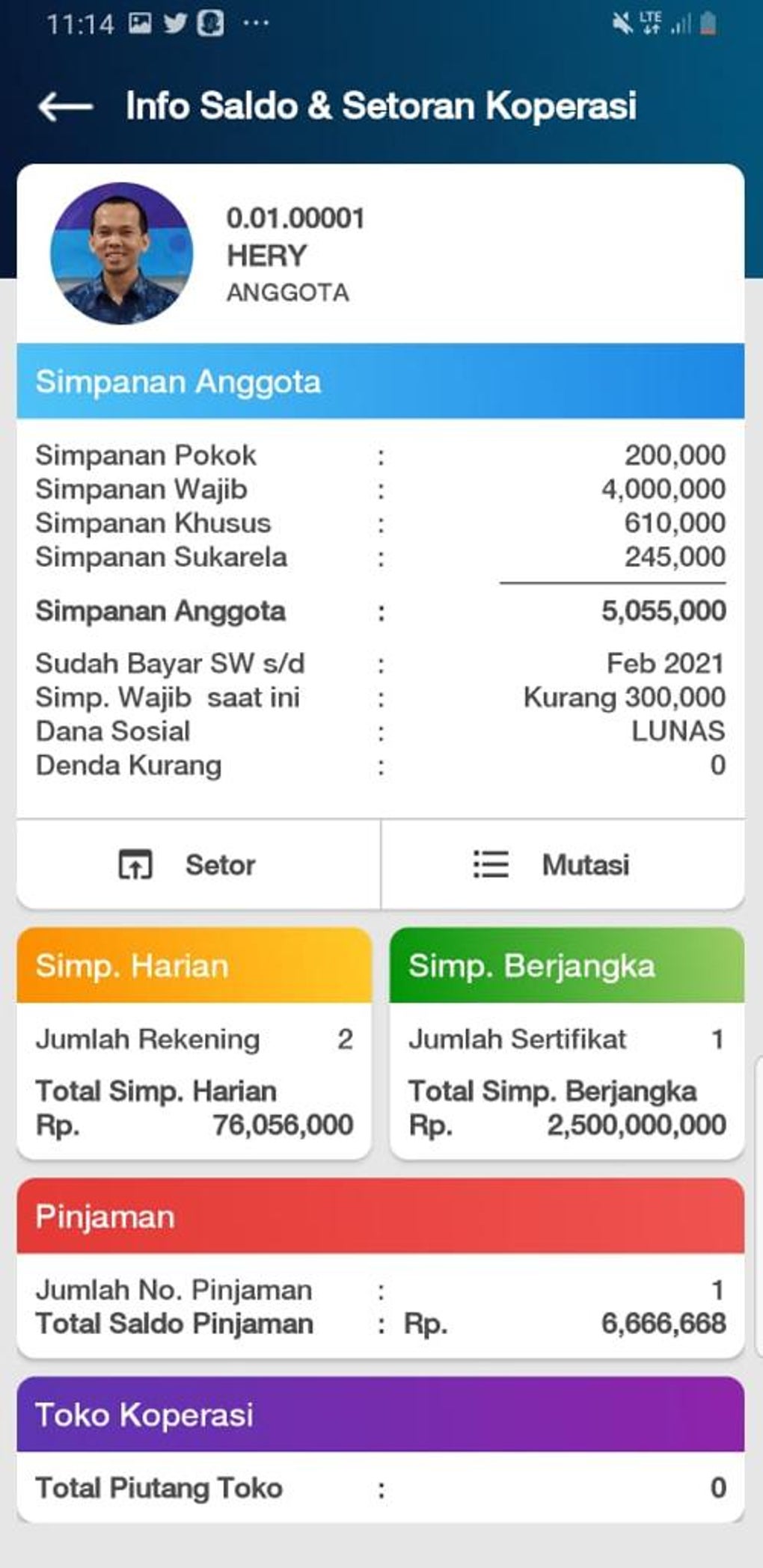Screen dimensions: 763x1568
Task: Open the Pinjaman loan card
Action: pyautogui.click(x=380, y=1267)
